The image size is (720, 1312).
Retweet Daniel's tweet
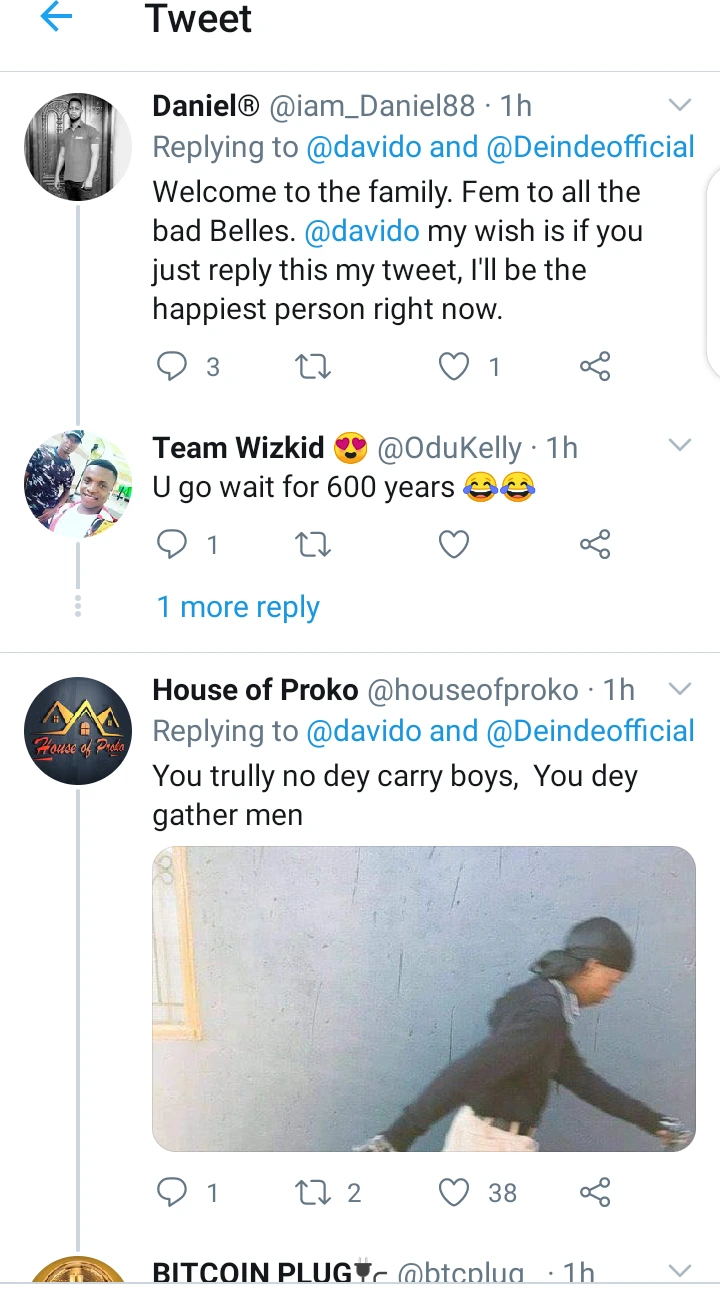click(315, 367)
